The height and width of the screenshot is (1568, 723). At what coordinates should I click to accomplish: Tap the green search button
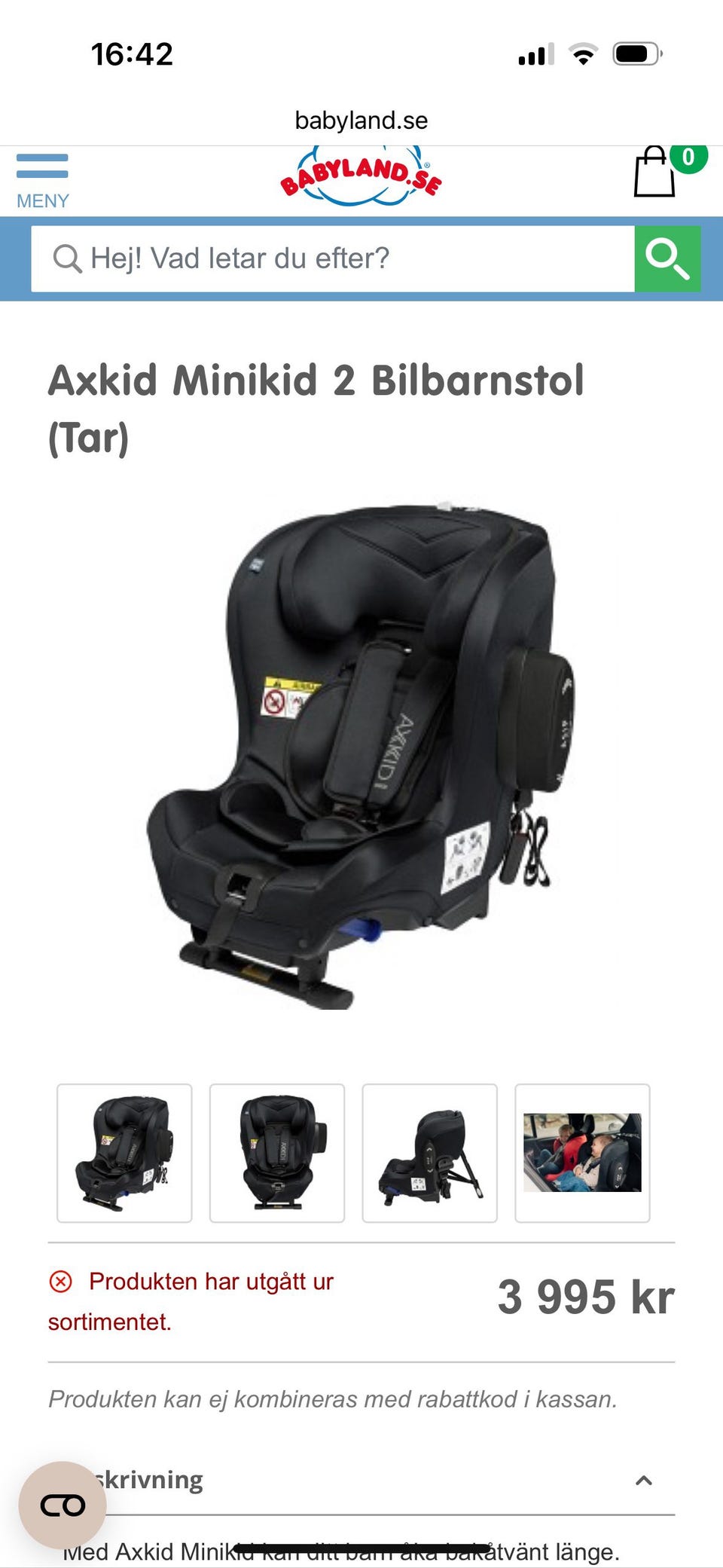667,258
